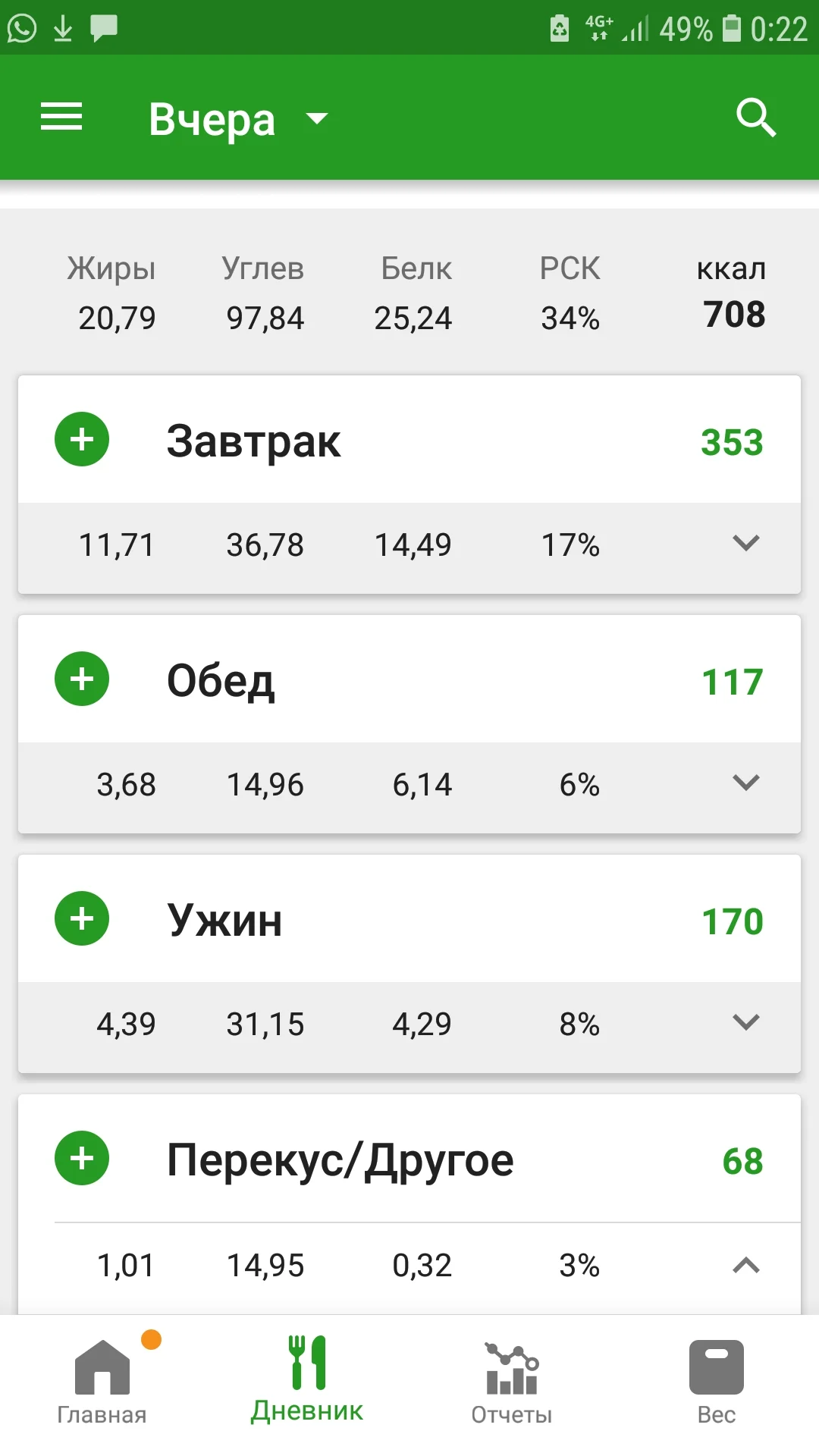819x1456 pixels.
Task: Collapse the Перекус/Другое details
Action: click(745, 1266)
